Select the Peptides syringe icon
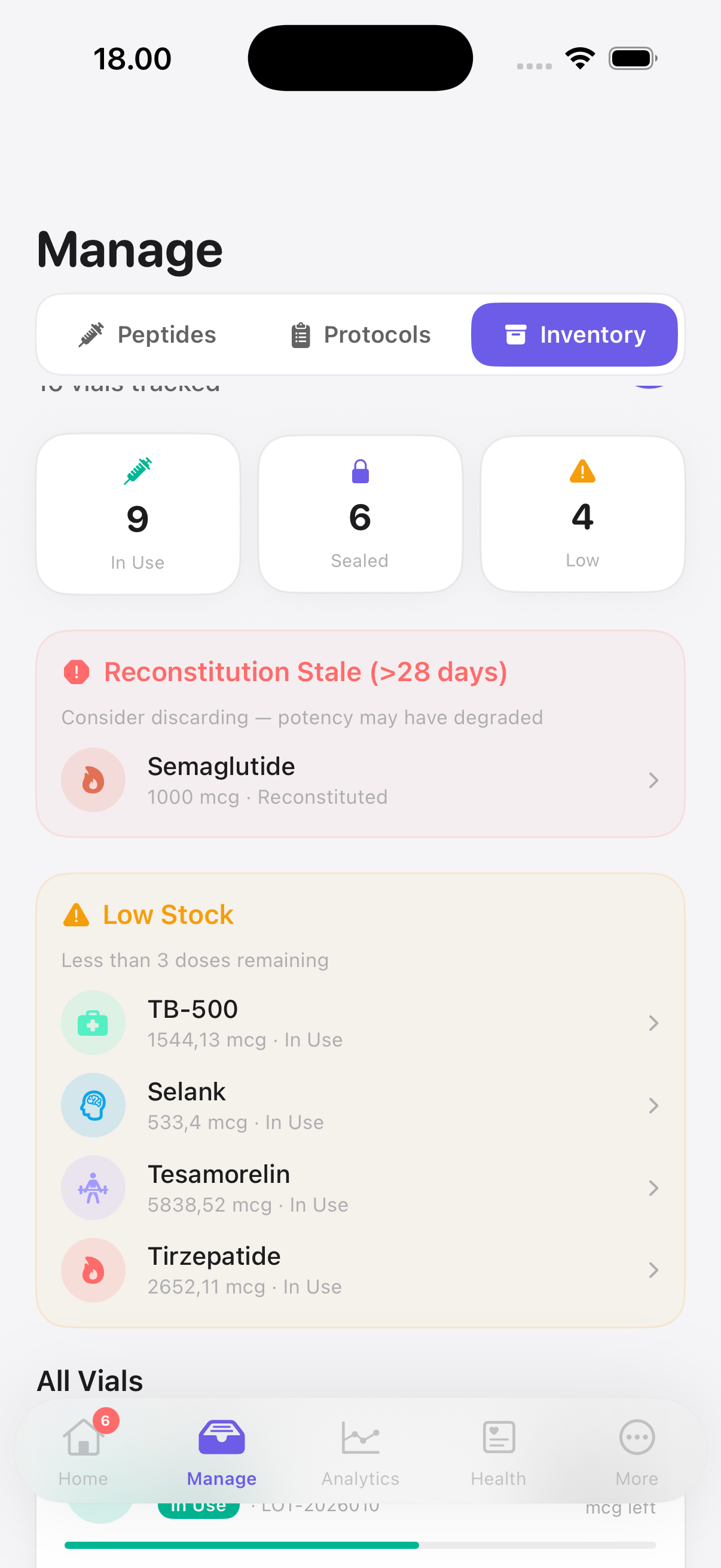This screenshot has height=1568, width=721. click(x=91, y=334)
